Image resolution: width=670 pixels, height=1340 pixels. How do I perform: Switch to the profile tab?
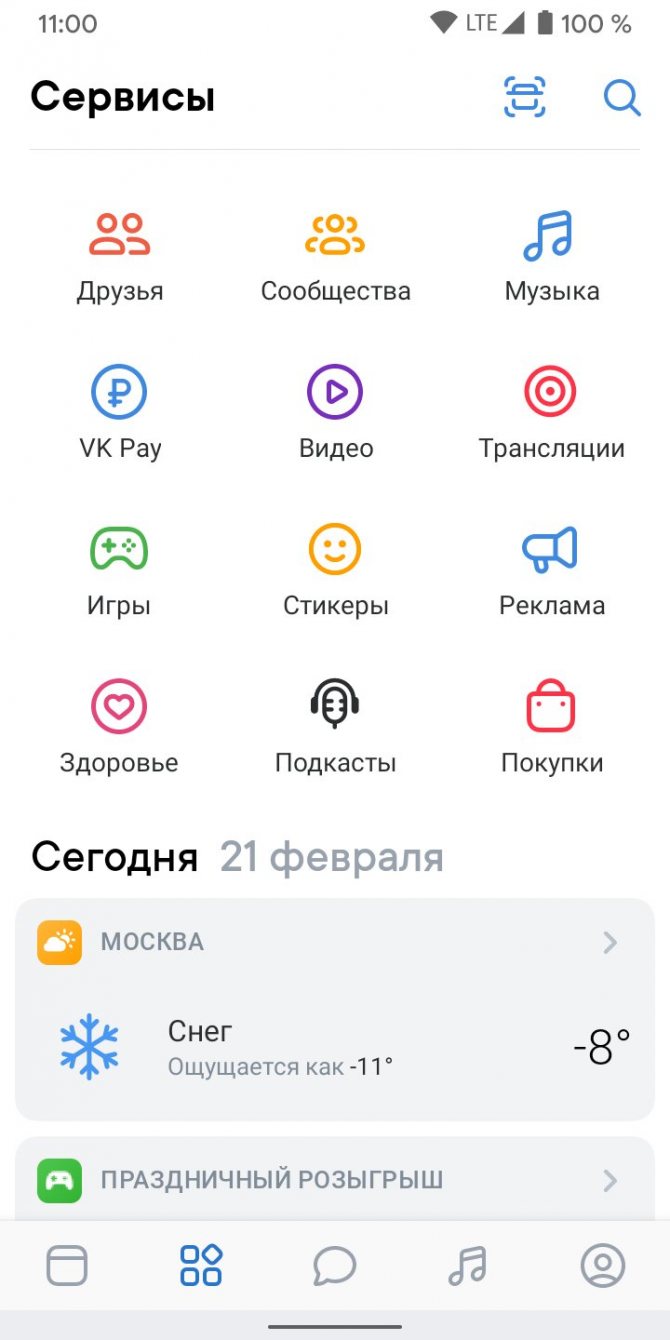[x=603, y=1266]
